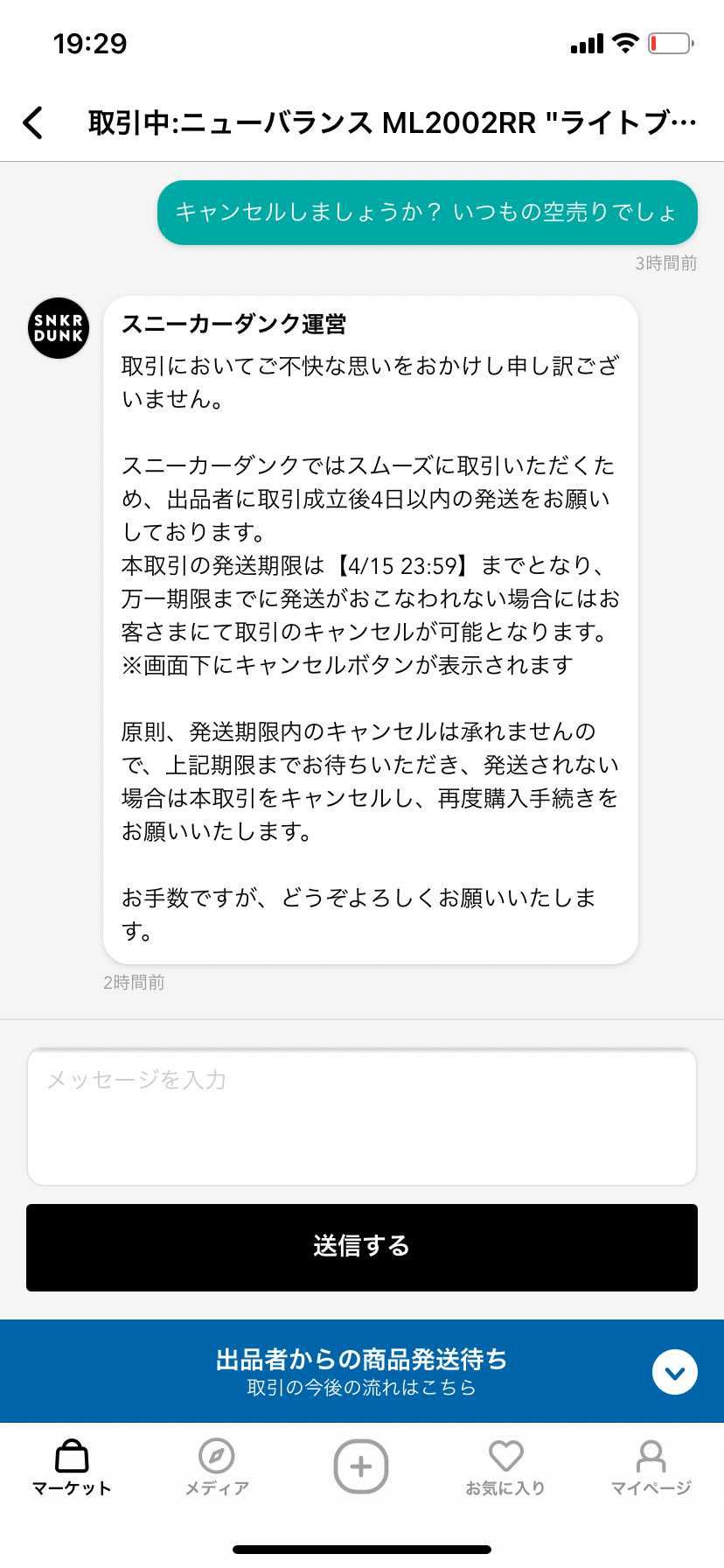Tap the battery indicator icon
This screenshot has width=724, height=1568.
click(x=670, y=42)
